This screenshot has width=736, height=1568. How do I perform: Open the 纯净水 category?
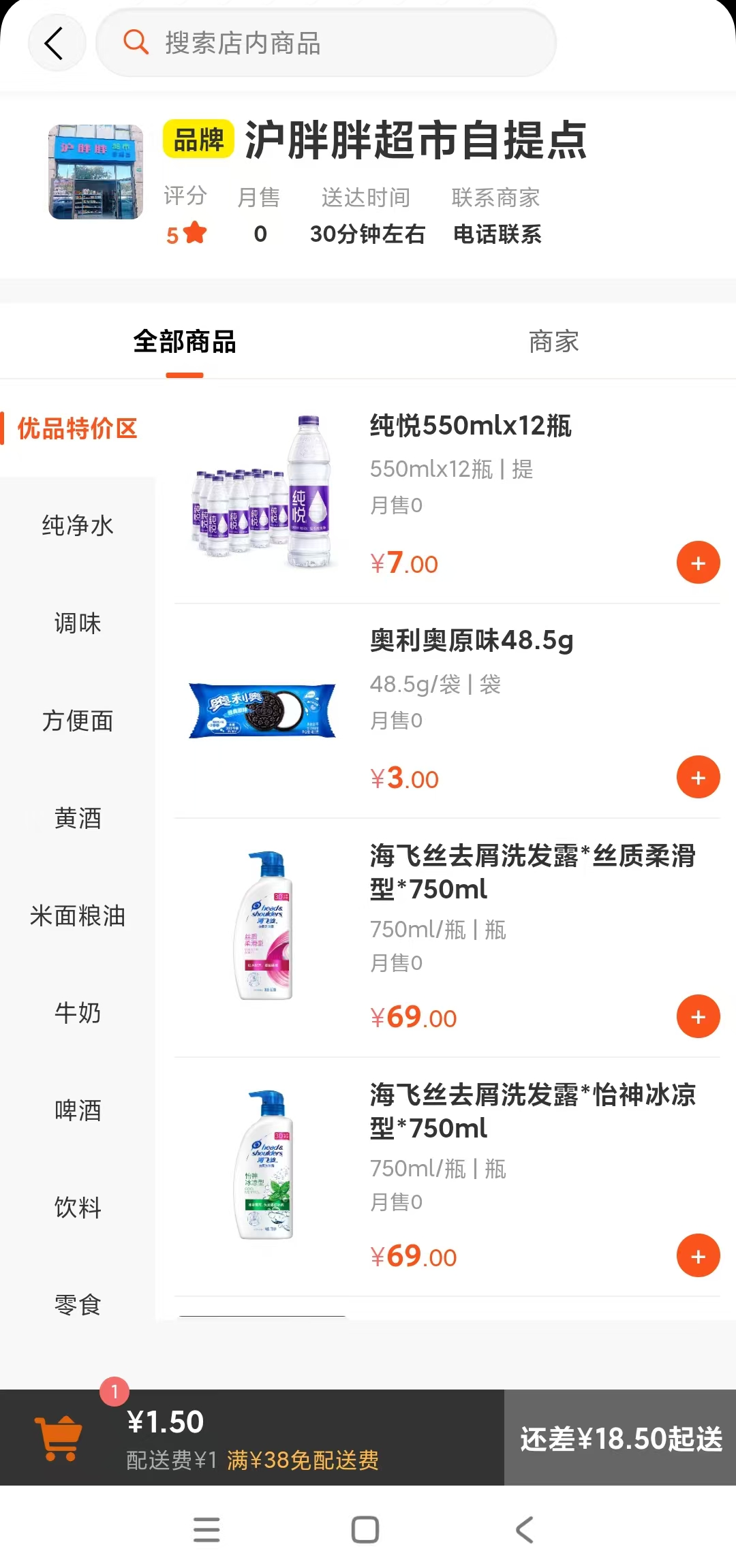pos(77,525)
